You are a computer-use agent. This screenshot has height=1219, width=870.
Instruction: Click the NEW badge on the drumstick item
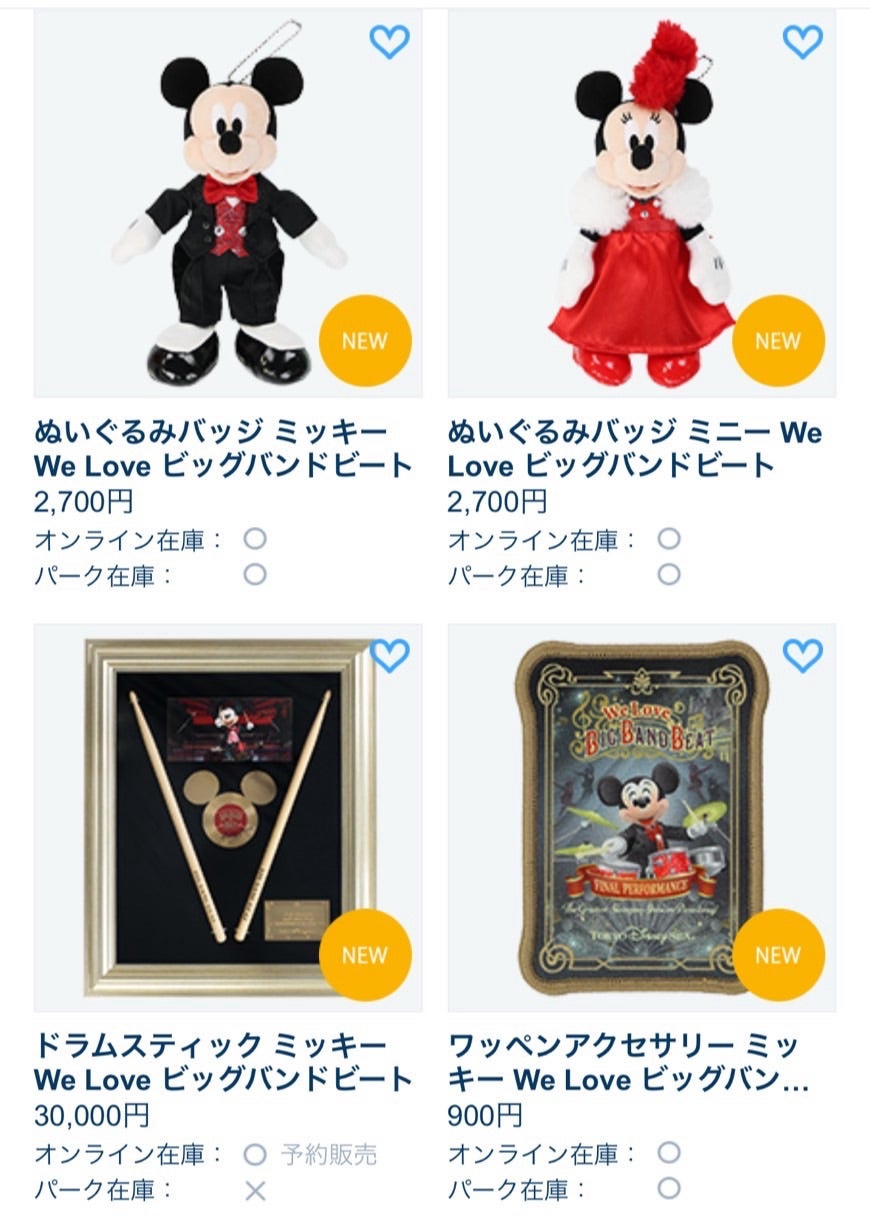[364, 955]
